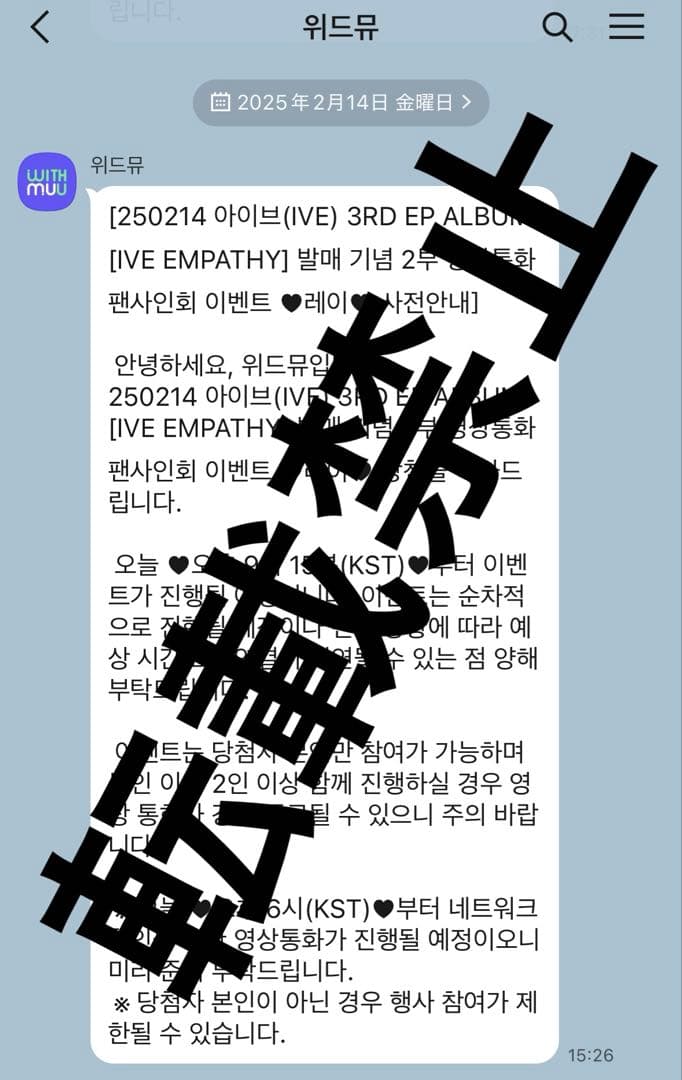Screen dimensions: 682x1080
Task: Open the 2025年2月14日 date picker chip
Action: (x=341, y=103)
